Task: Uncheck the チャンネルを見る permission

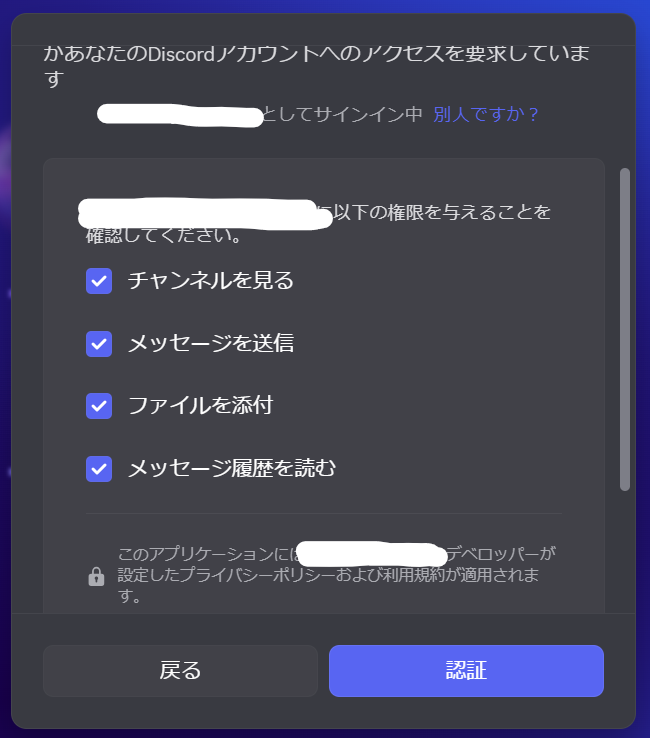Action: coord(99,281)
